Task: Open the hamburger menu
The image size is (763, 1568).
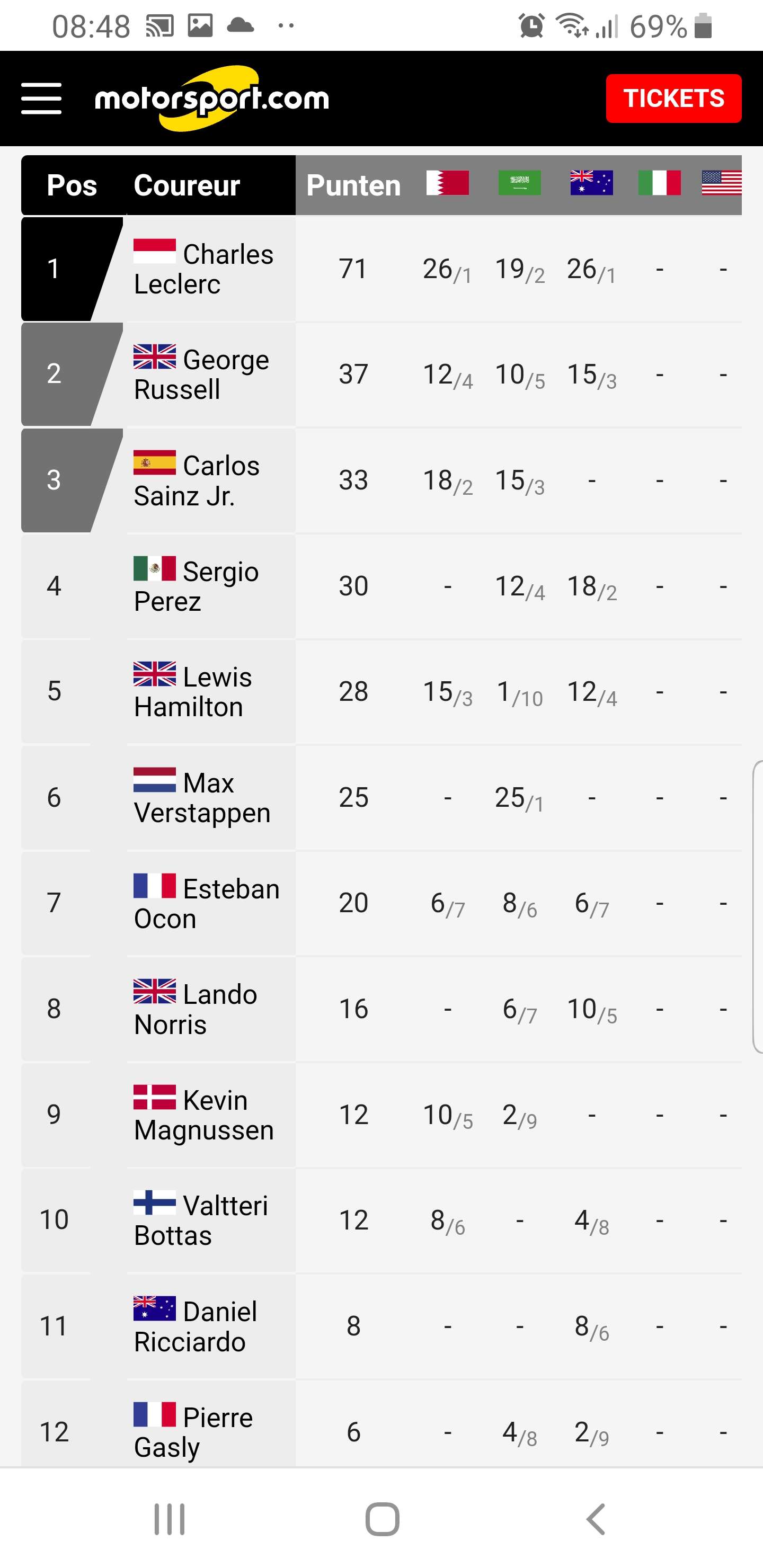Action: pos(41,99)
